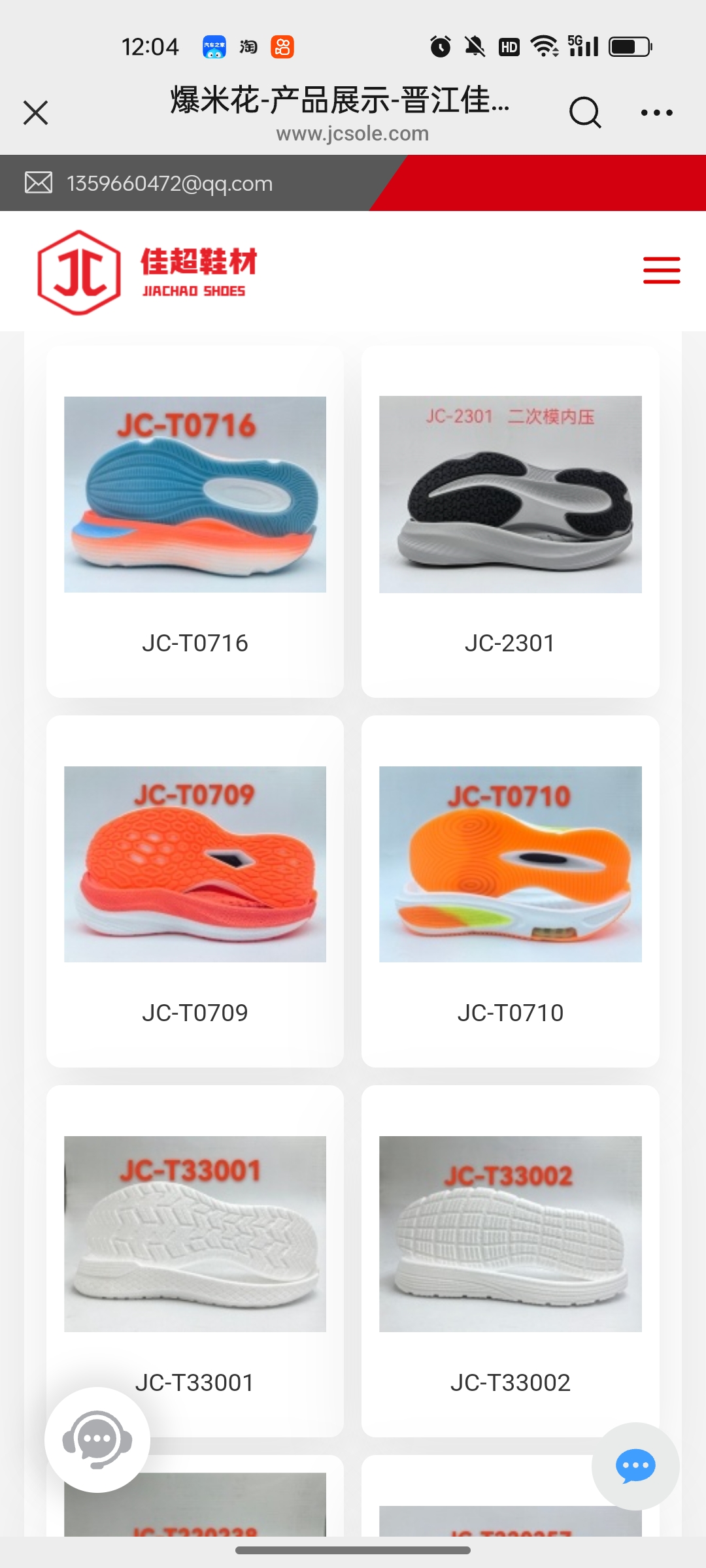This screenshot has width=706, height=1568.
Task: Close the in-app browser page
Action: tap(36, 112)
